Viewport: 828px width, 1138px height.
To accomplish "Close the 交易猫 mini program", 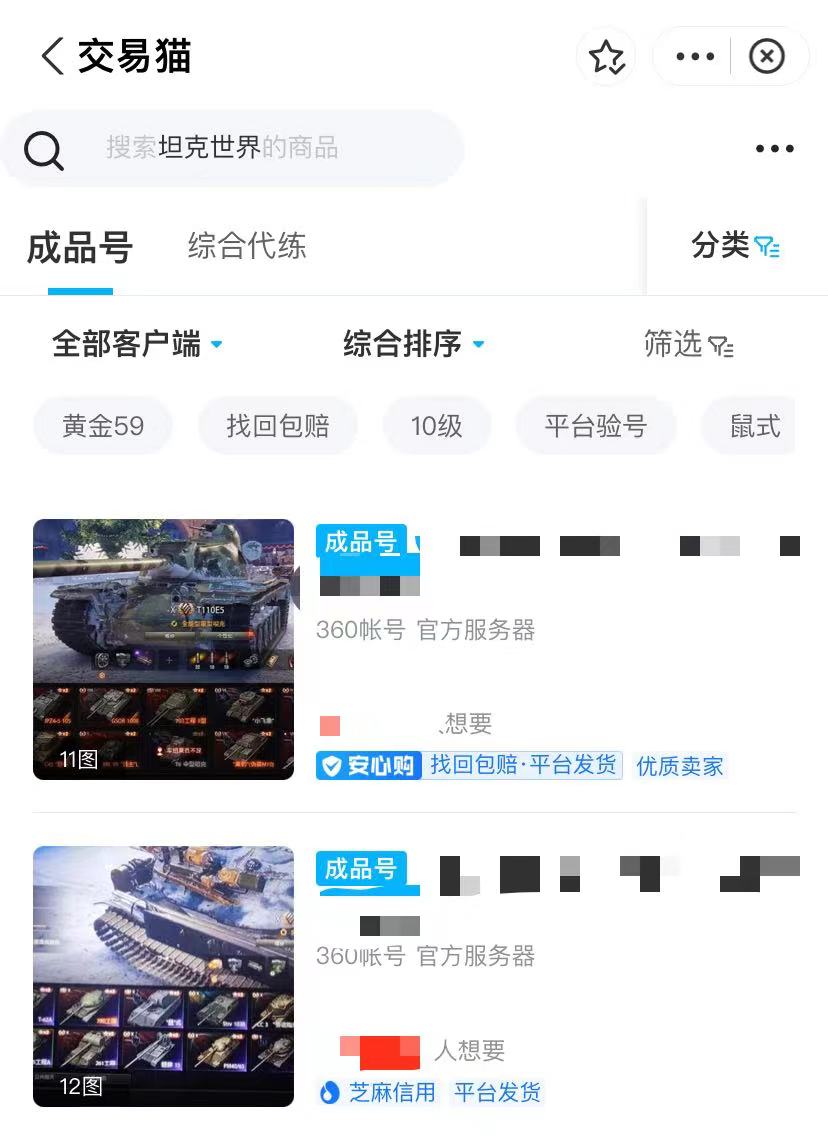I will click(767, 57).
